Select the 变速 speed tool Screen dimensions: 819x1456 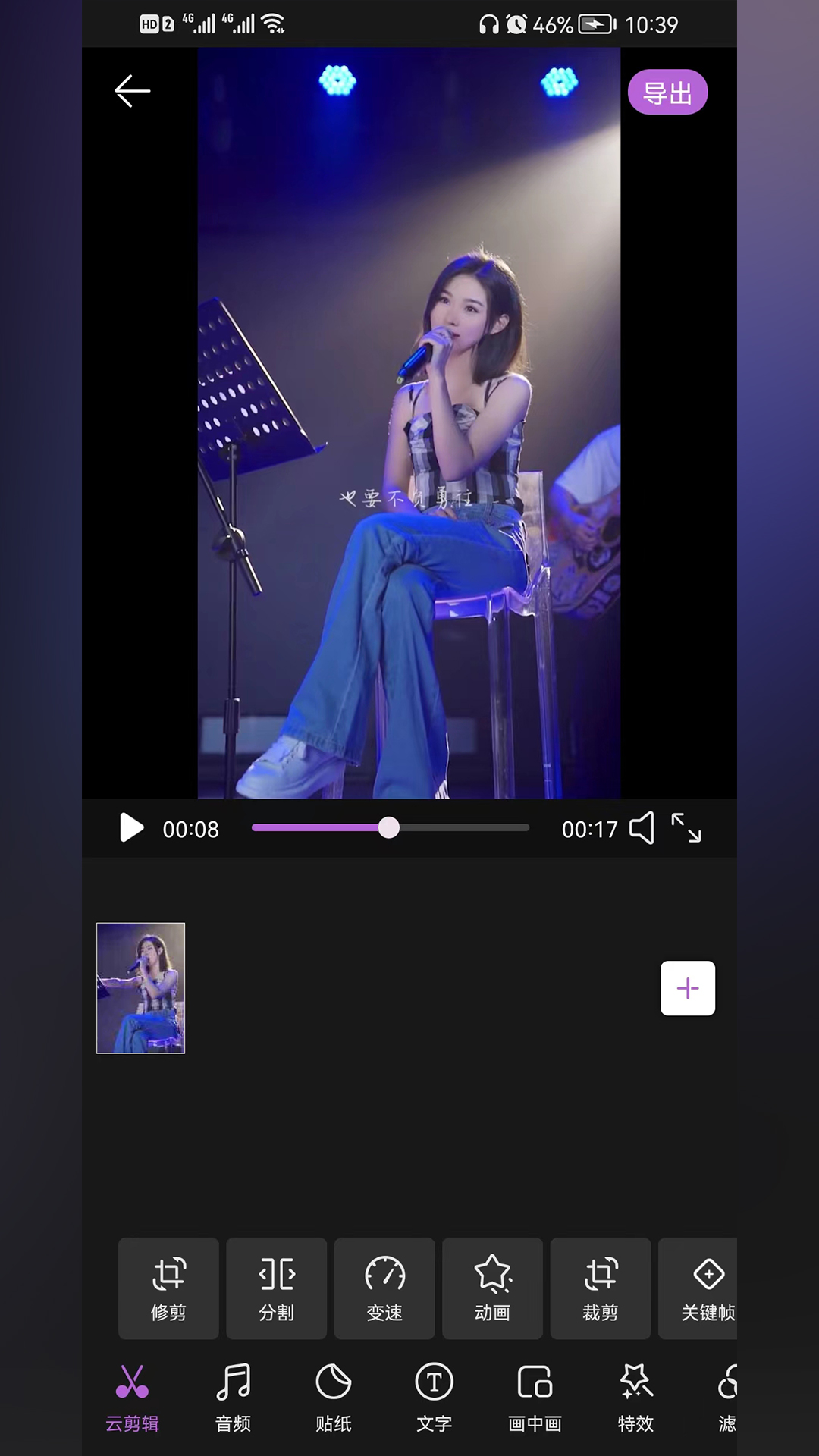pyautogui.click(x=384, y=1288)
